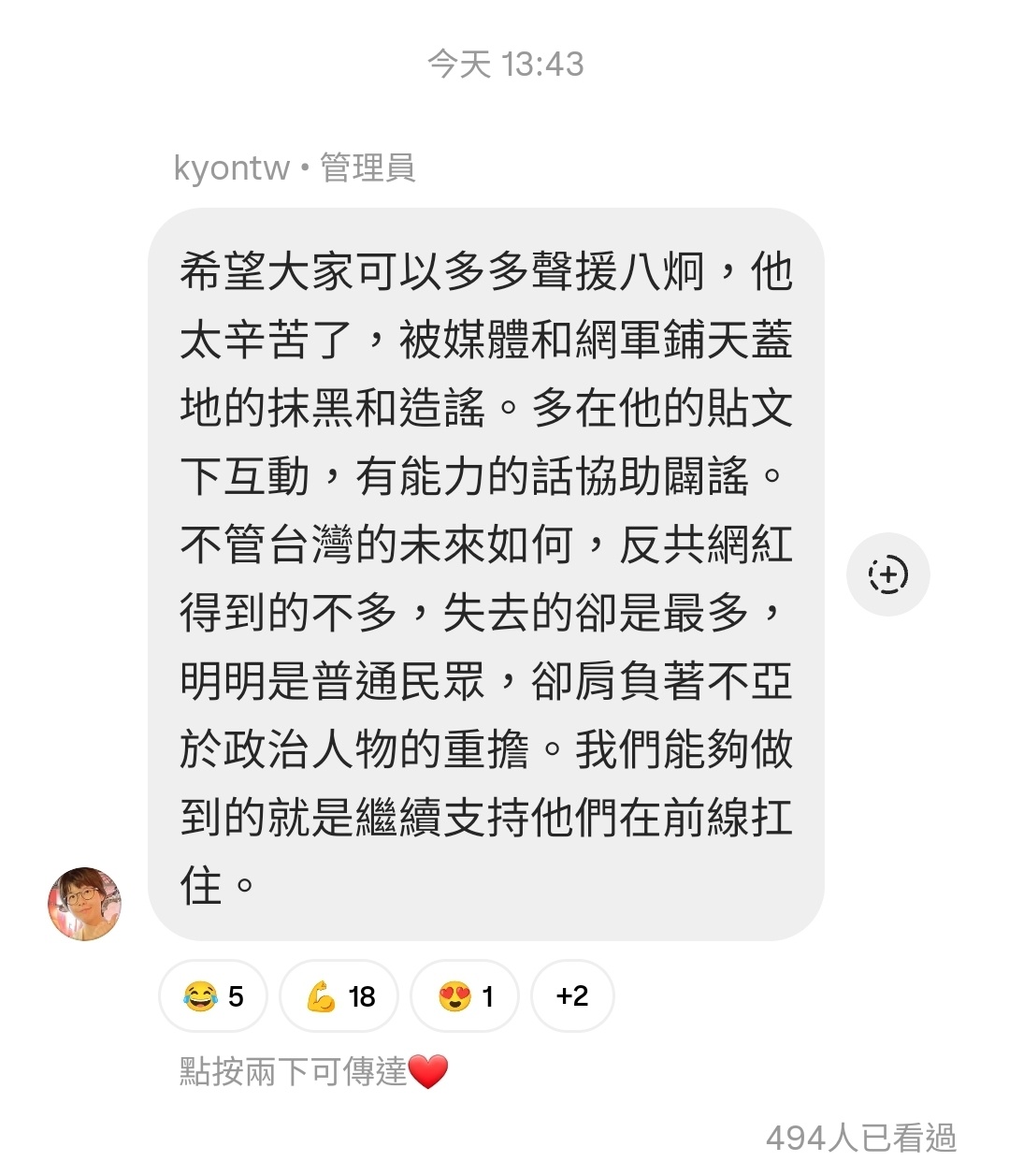Viewport: 1009px width, 1176px height.
Task: Expand the +2 more reactions chip
Action: [572, 996]
